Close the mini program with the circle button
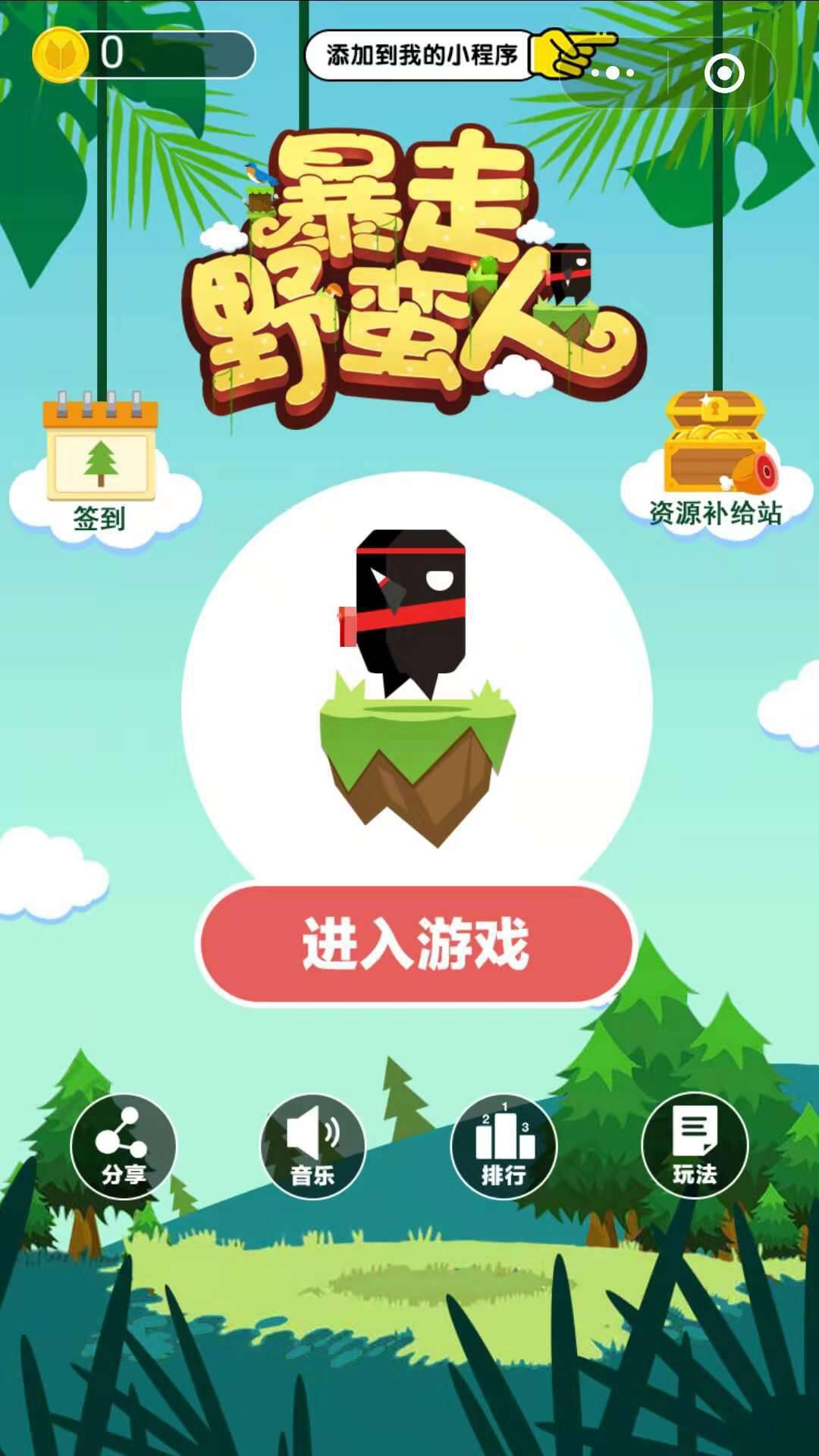The image size is (819, 1456). pos(723,74)
